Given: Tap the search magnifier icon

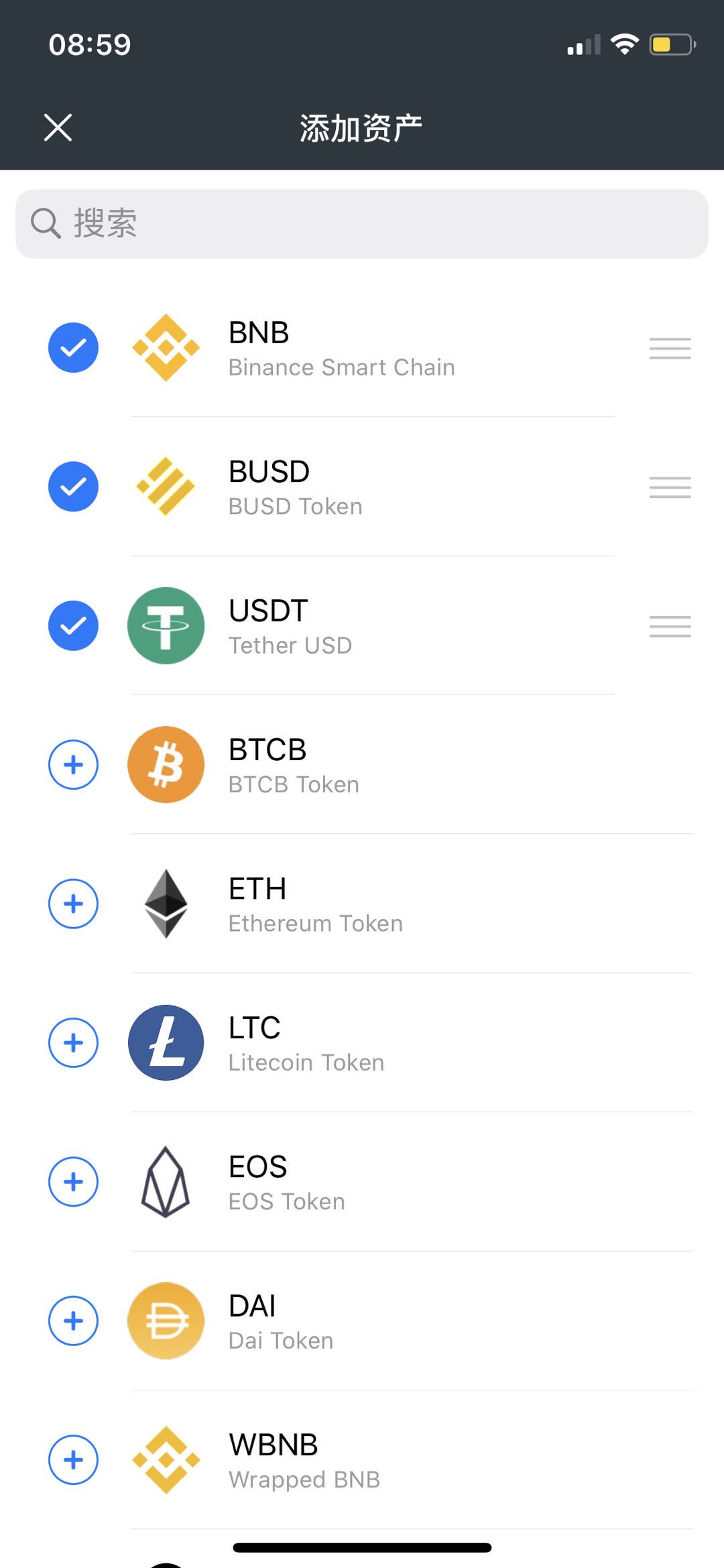Looking at the screenshot, I should (44, 222).
